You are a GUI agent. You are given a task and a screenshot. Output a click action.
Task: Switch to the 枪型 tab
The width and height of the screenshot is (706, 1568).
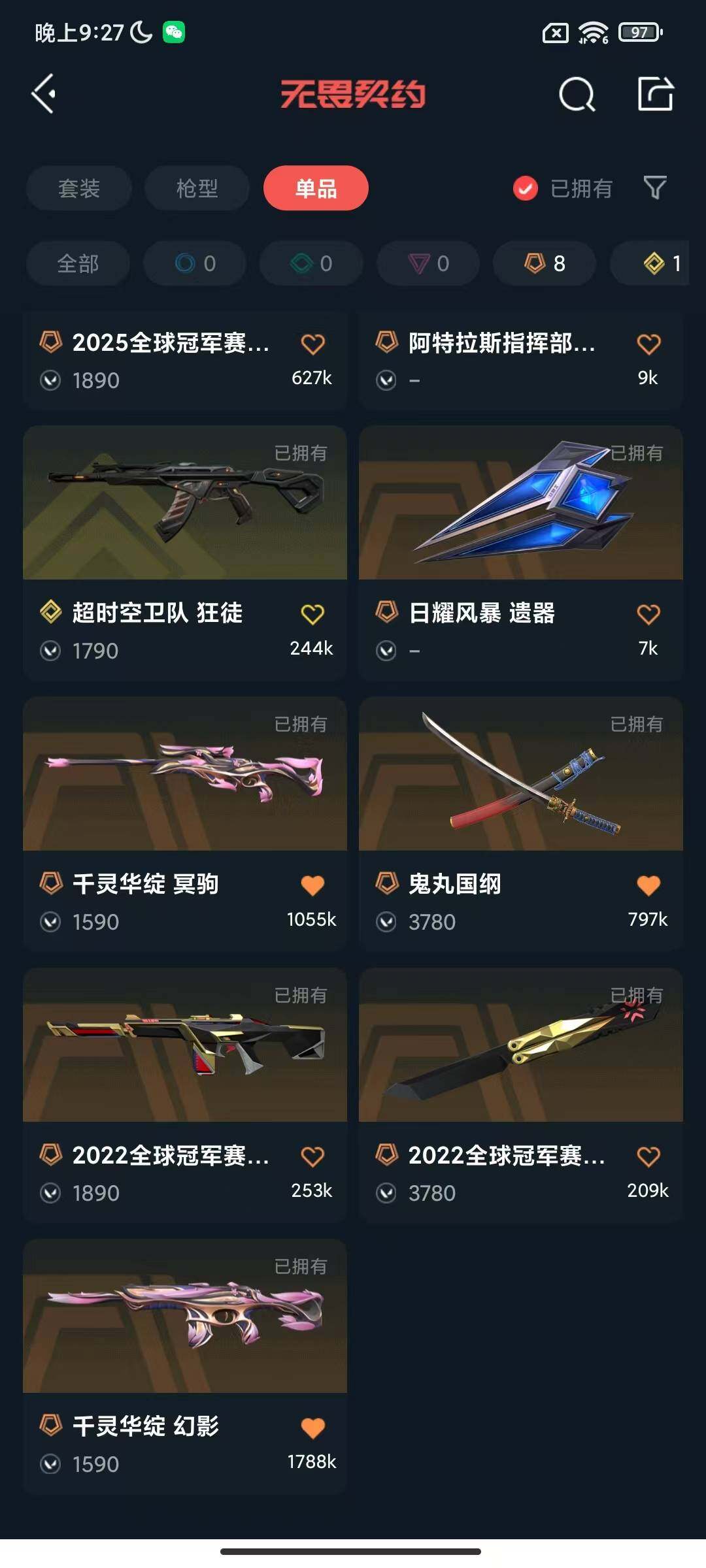tap(197, 189)
